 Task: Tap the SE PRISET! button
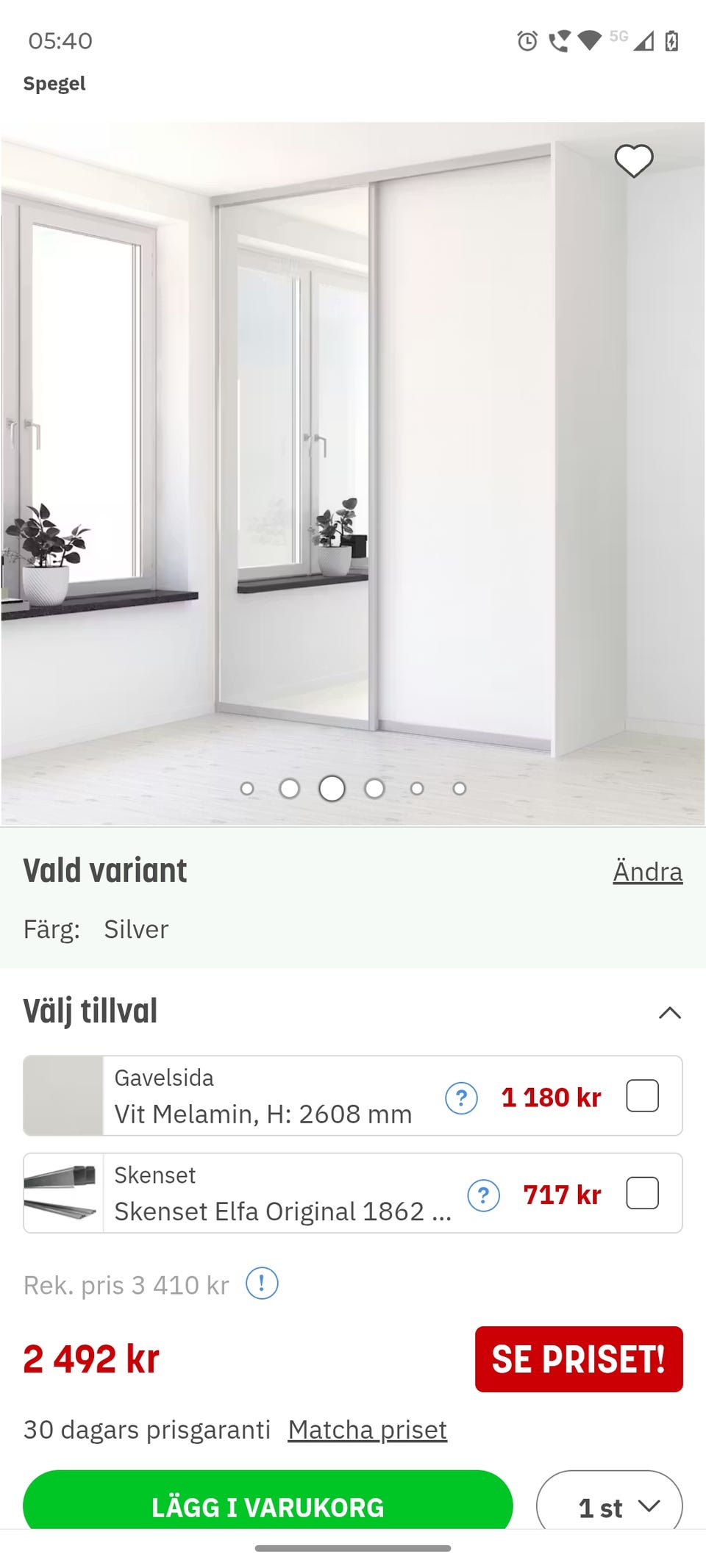tap(579, 1359)
